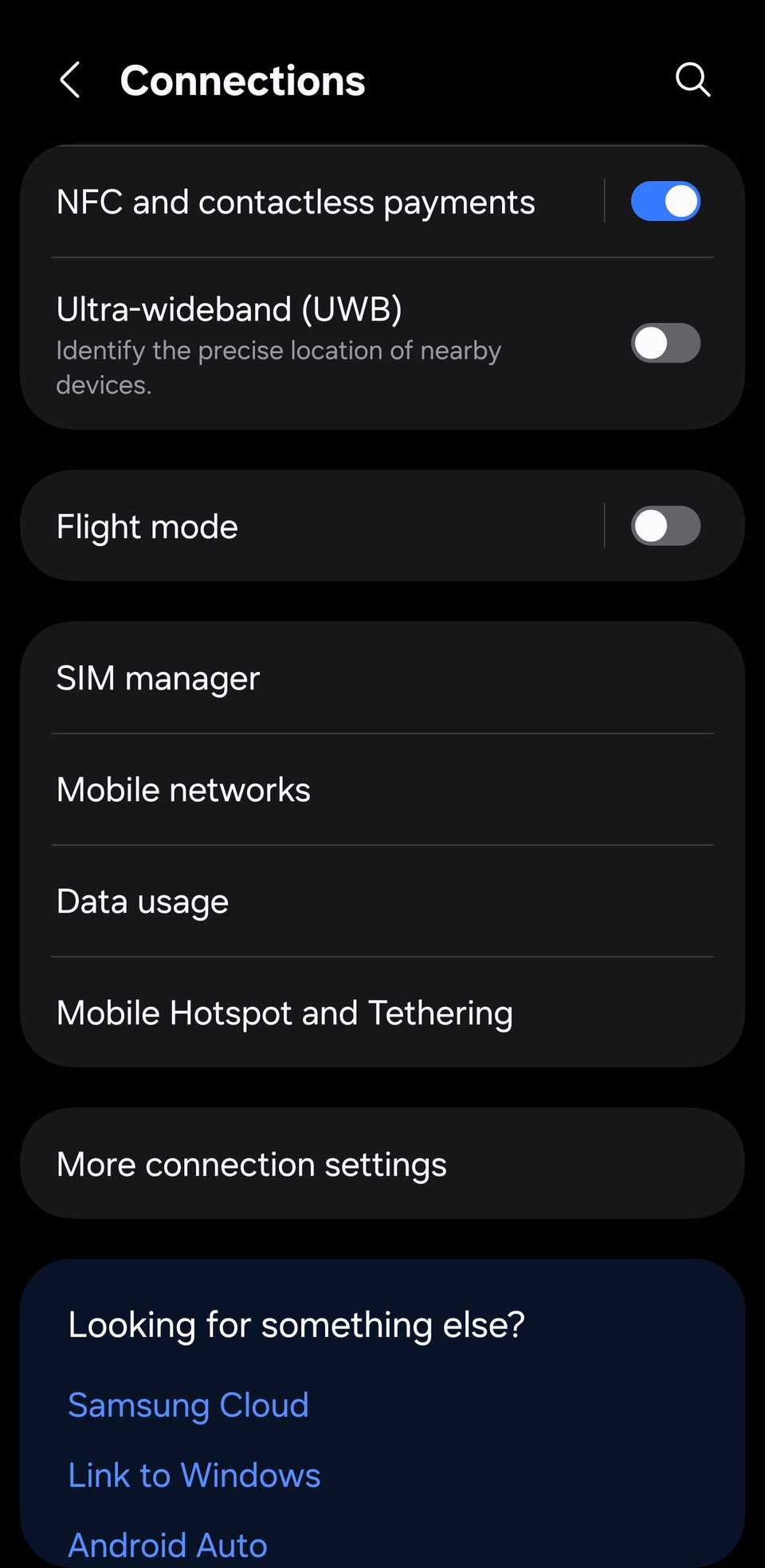Enable Ultra-wideband (UWB)
The height and width of the screenshot is (1568, 765).
(x=665, y=343)
